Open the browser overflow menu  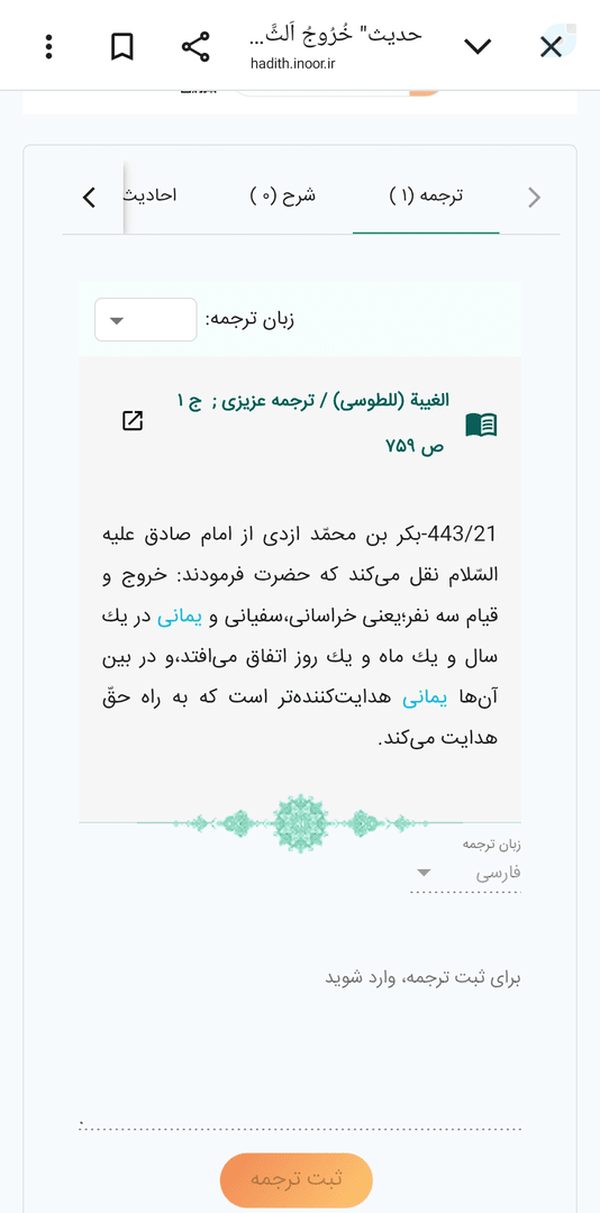pyautogui.click(x=49, y=46)
